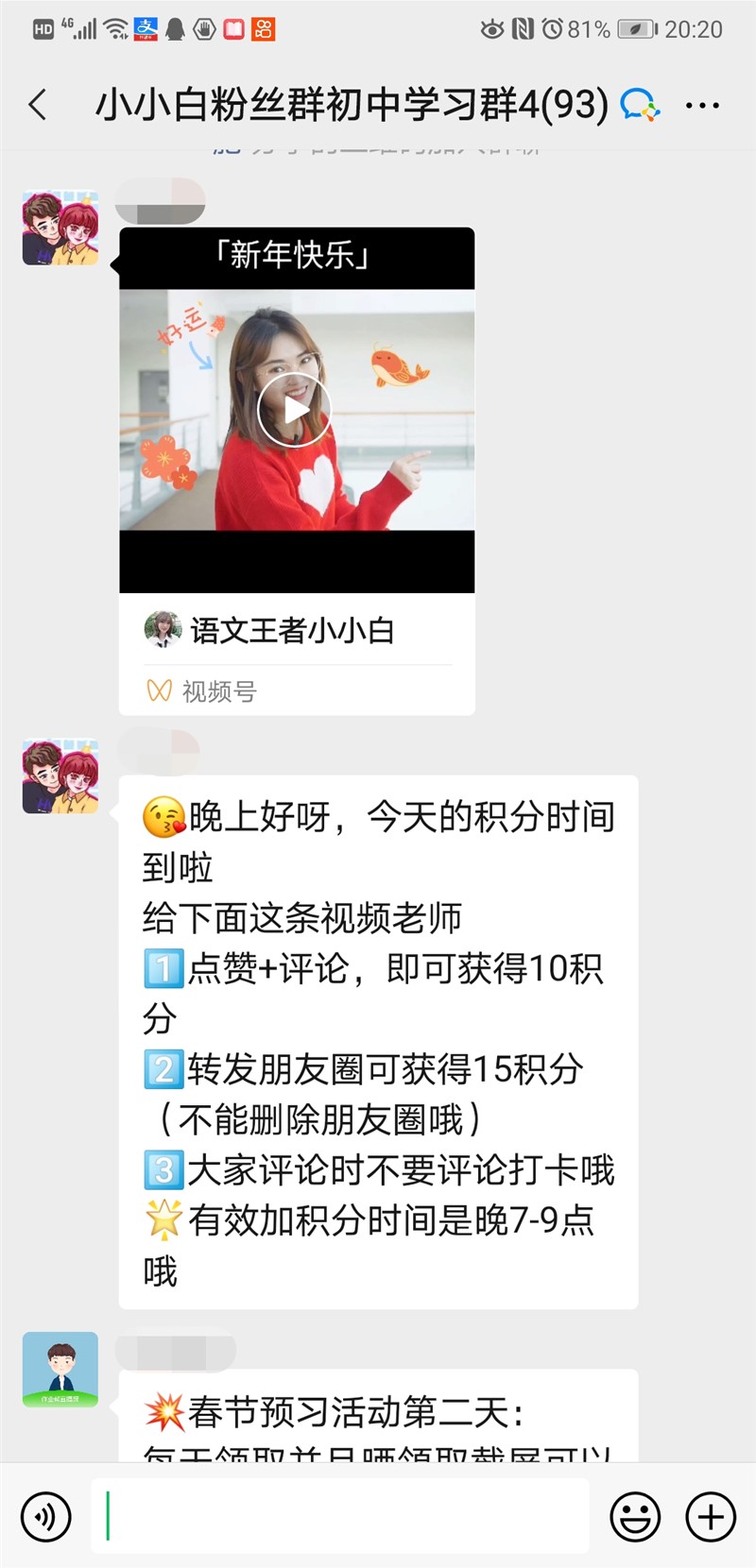Image resolution: width=756 pixels, height=1568 pixels.
Task: Tap the plus icon for more functions
Action: pos(710,1516)
